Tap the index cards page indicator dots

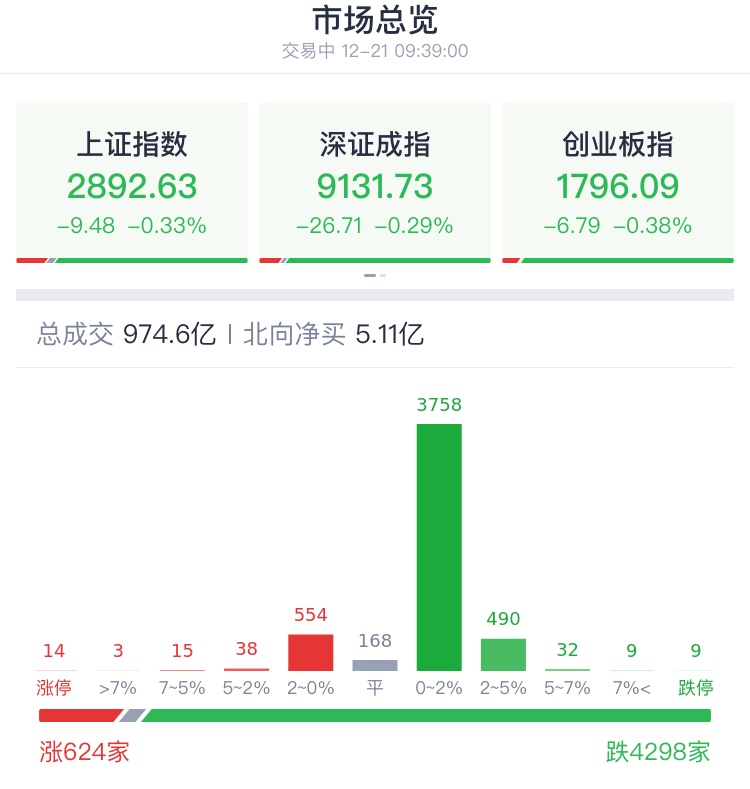point(375,275)
